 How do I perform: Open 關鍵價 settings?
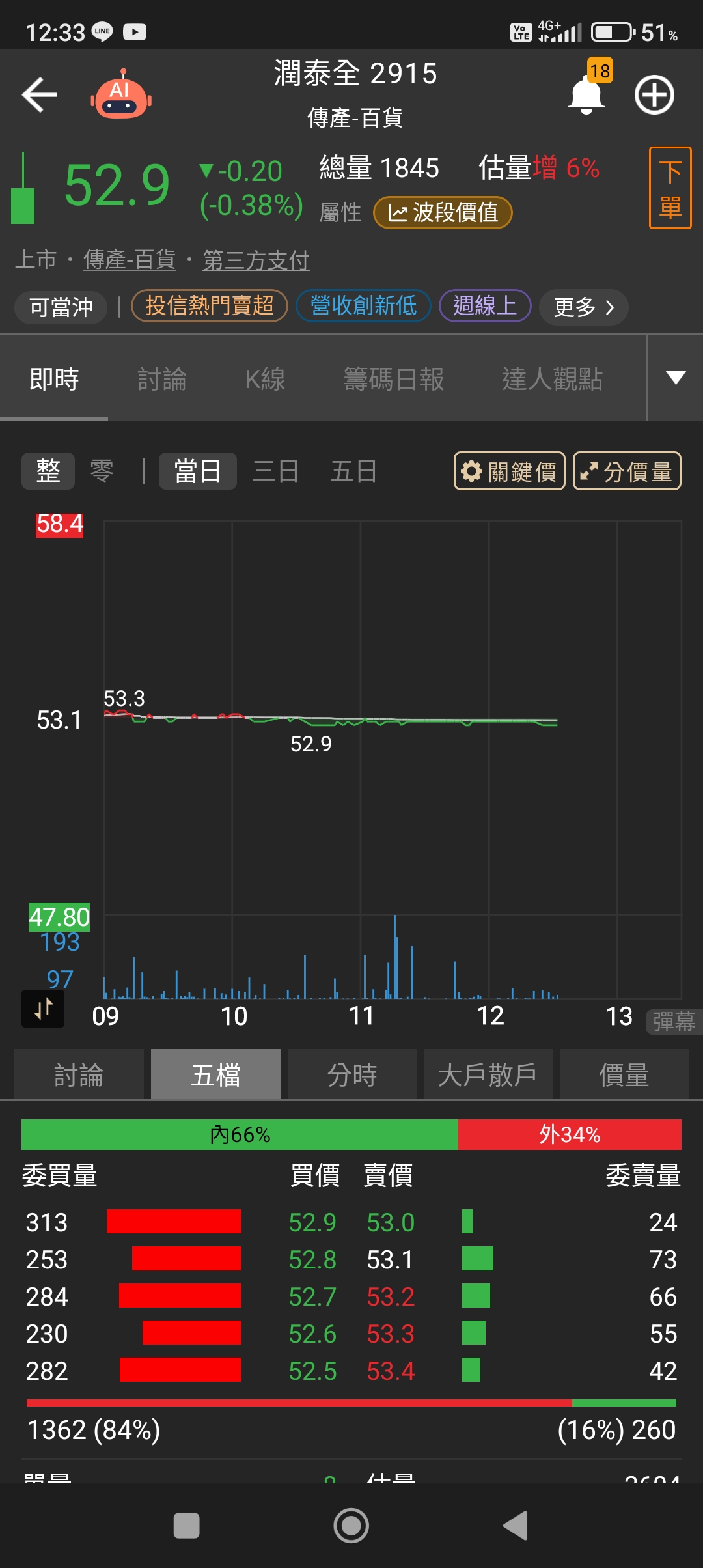(509, 471)
